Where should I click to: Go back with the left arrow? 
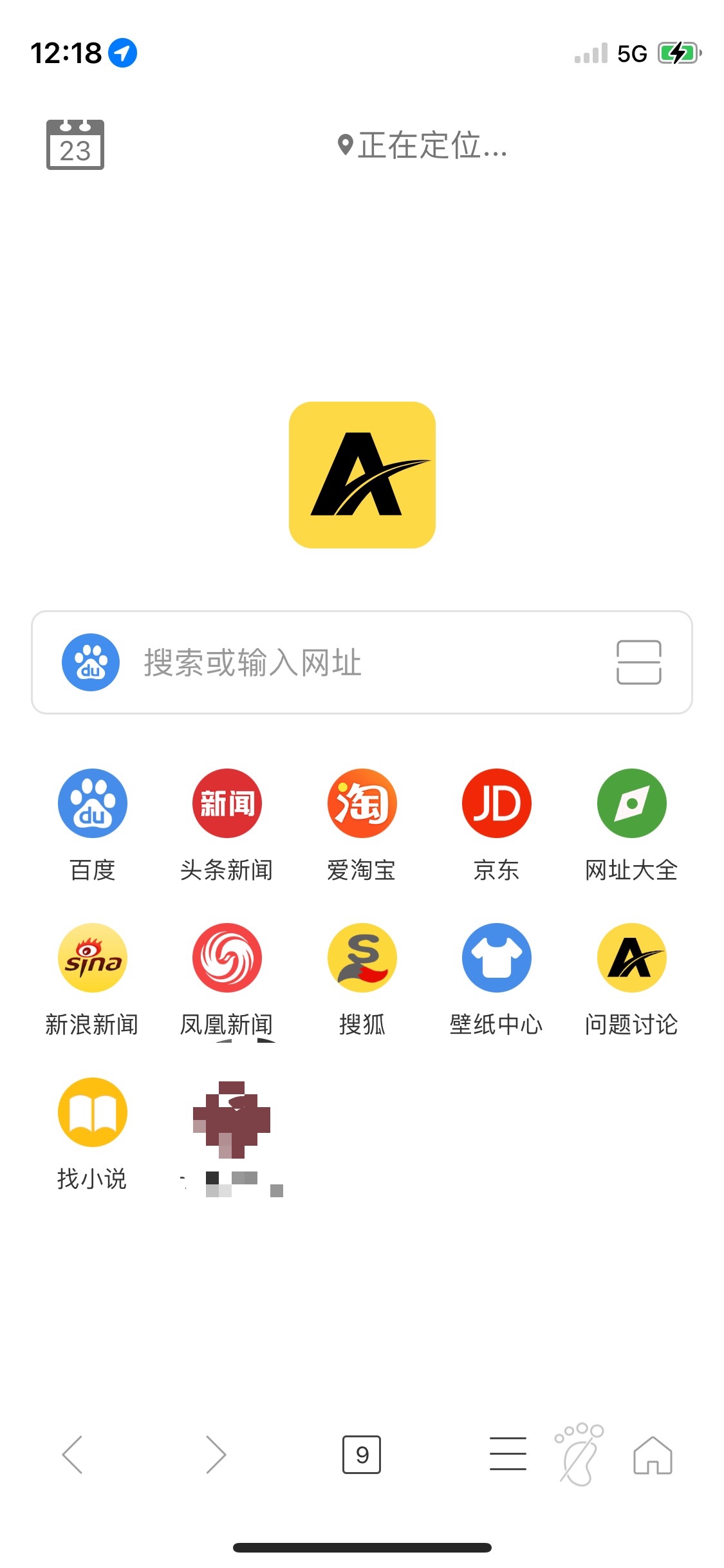click(x=73, y=1455)
